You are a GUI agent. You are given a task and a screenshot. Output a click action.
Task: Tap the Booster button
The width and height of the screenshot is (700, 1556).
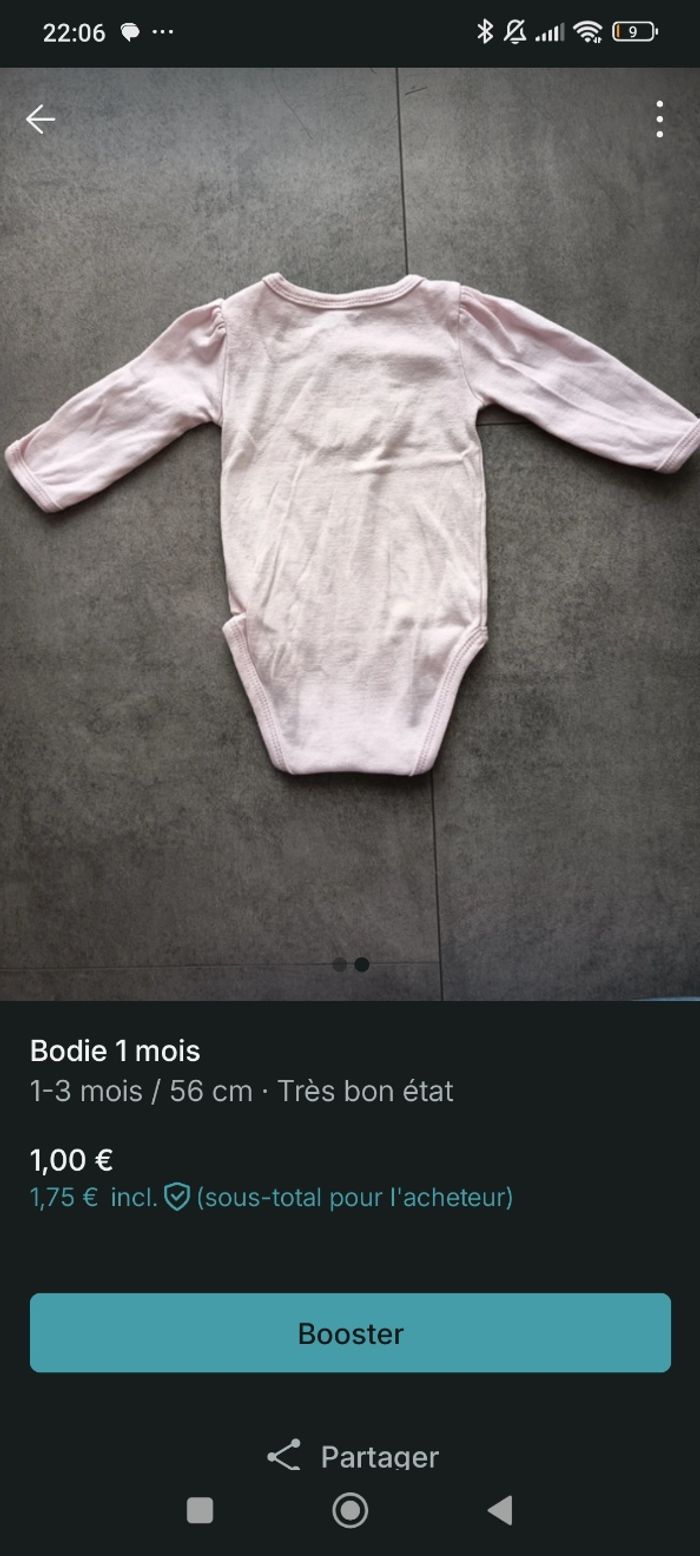[x=350, y=1333]
